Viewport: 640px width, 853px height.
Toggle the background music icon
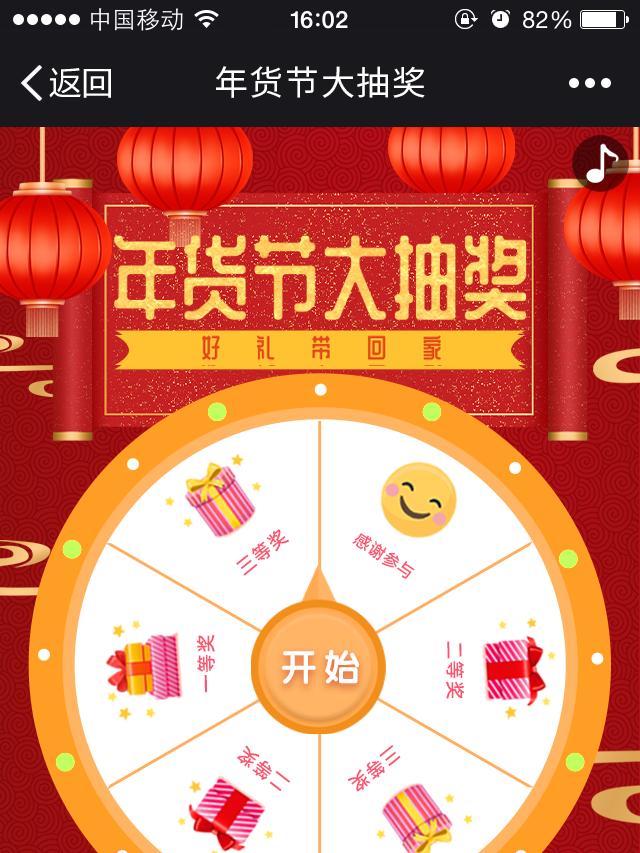click(600, 164)
